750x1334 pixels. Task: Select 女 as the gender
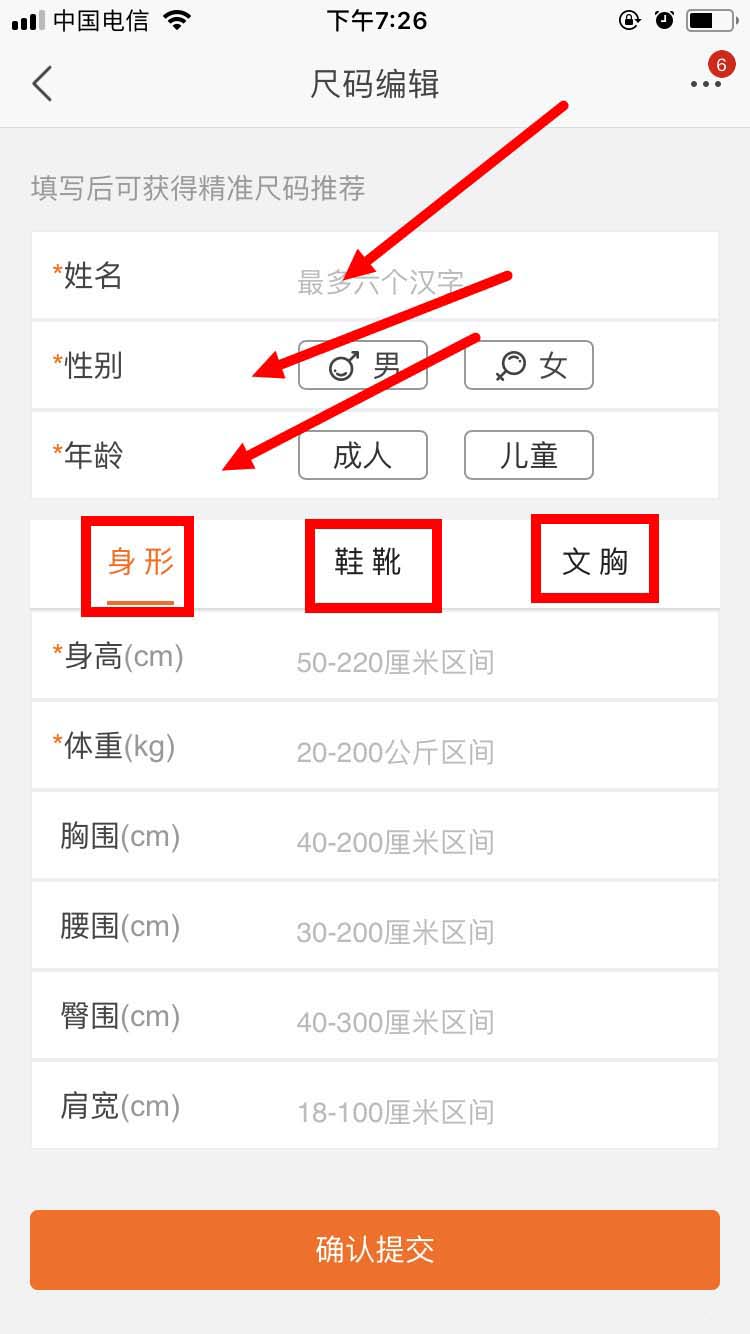coord(529,365)
